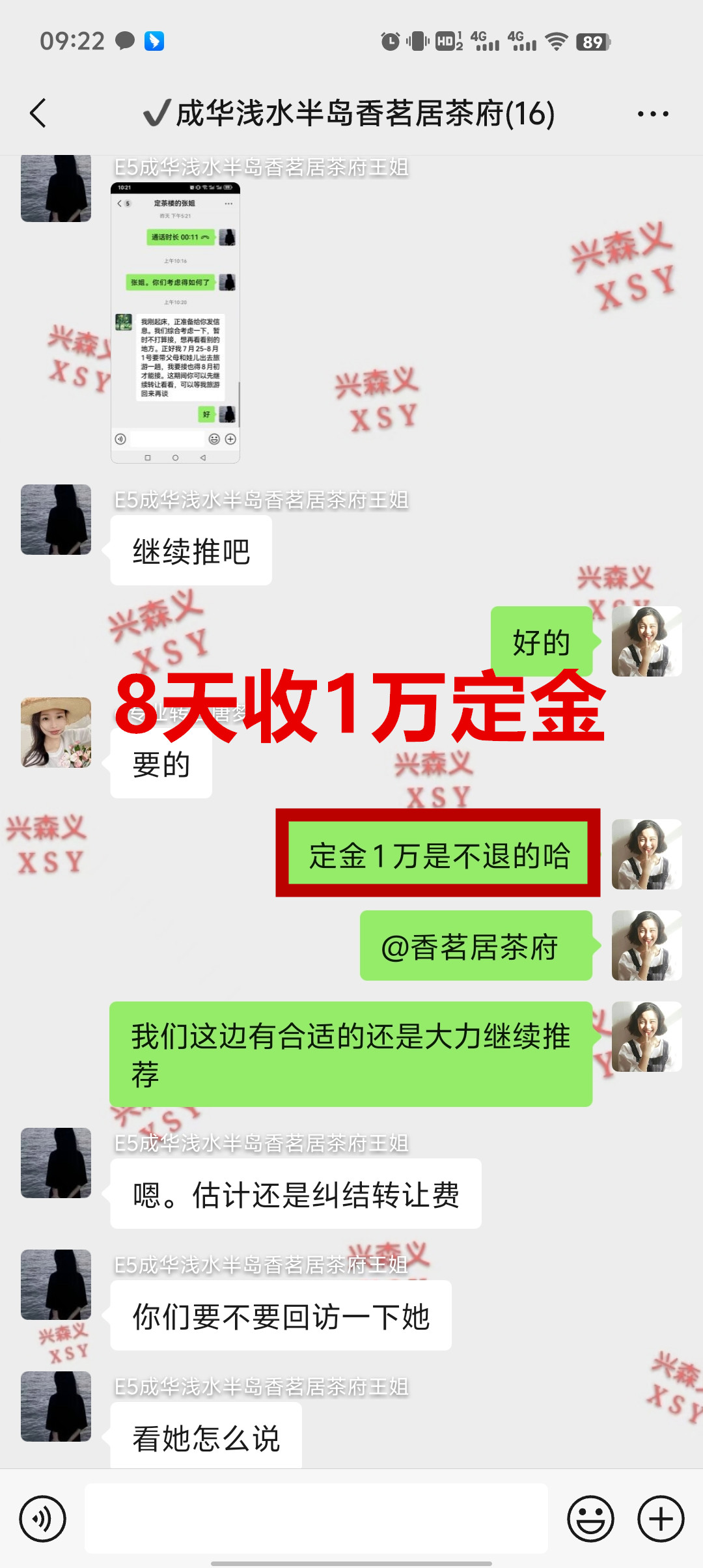Open the emoji sticker panel
703x1568 pixels.
point(590,1519)
